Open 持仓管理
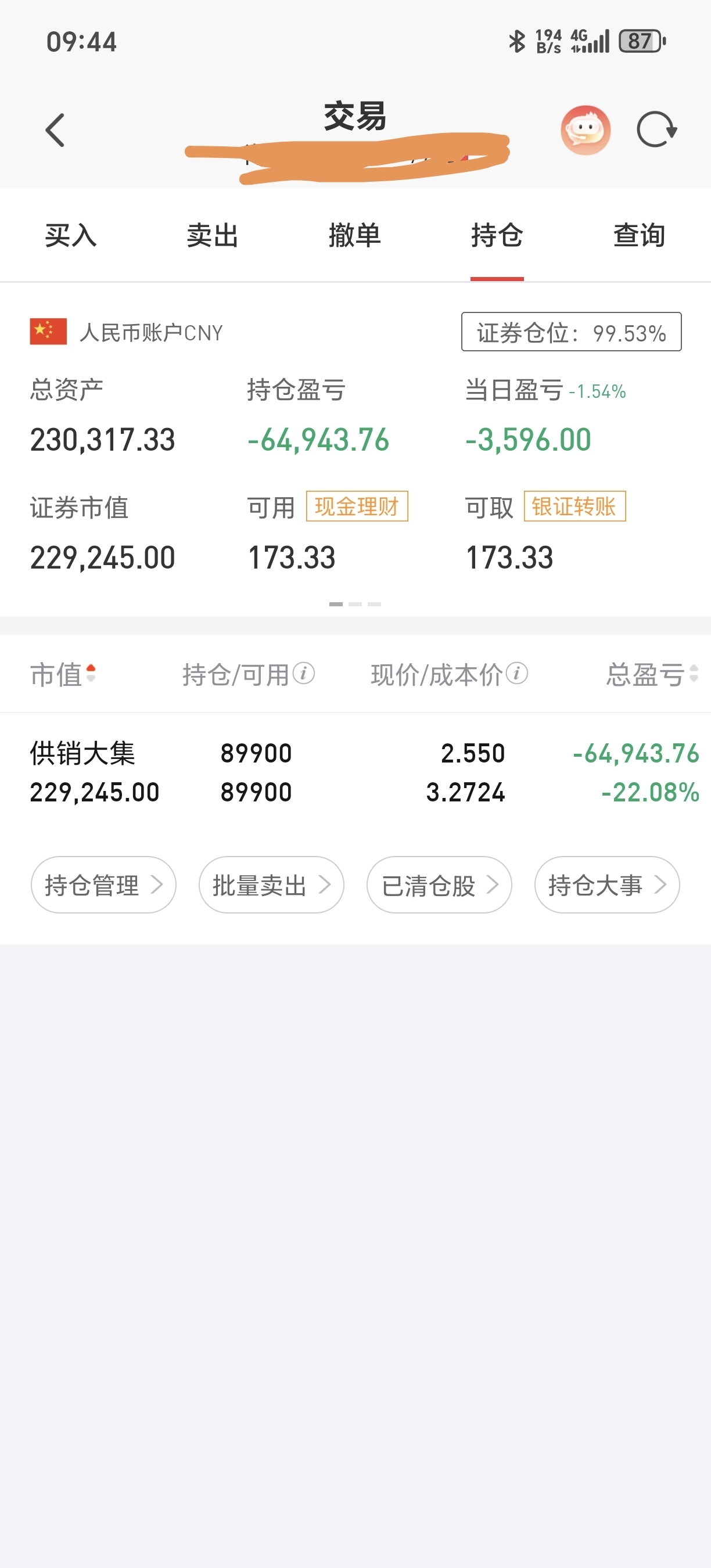This screenshot has height=1568, width=711. pos(103,885)
